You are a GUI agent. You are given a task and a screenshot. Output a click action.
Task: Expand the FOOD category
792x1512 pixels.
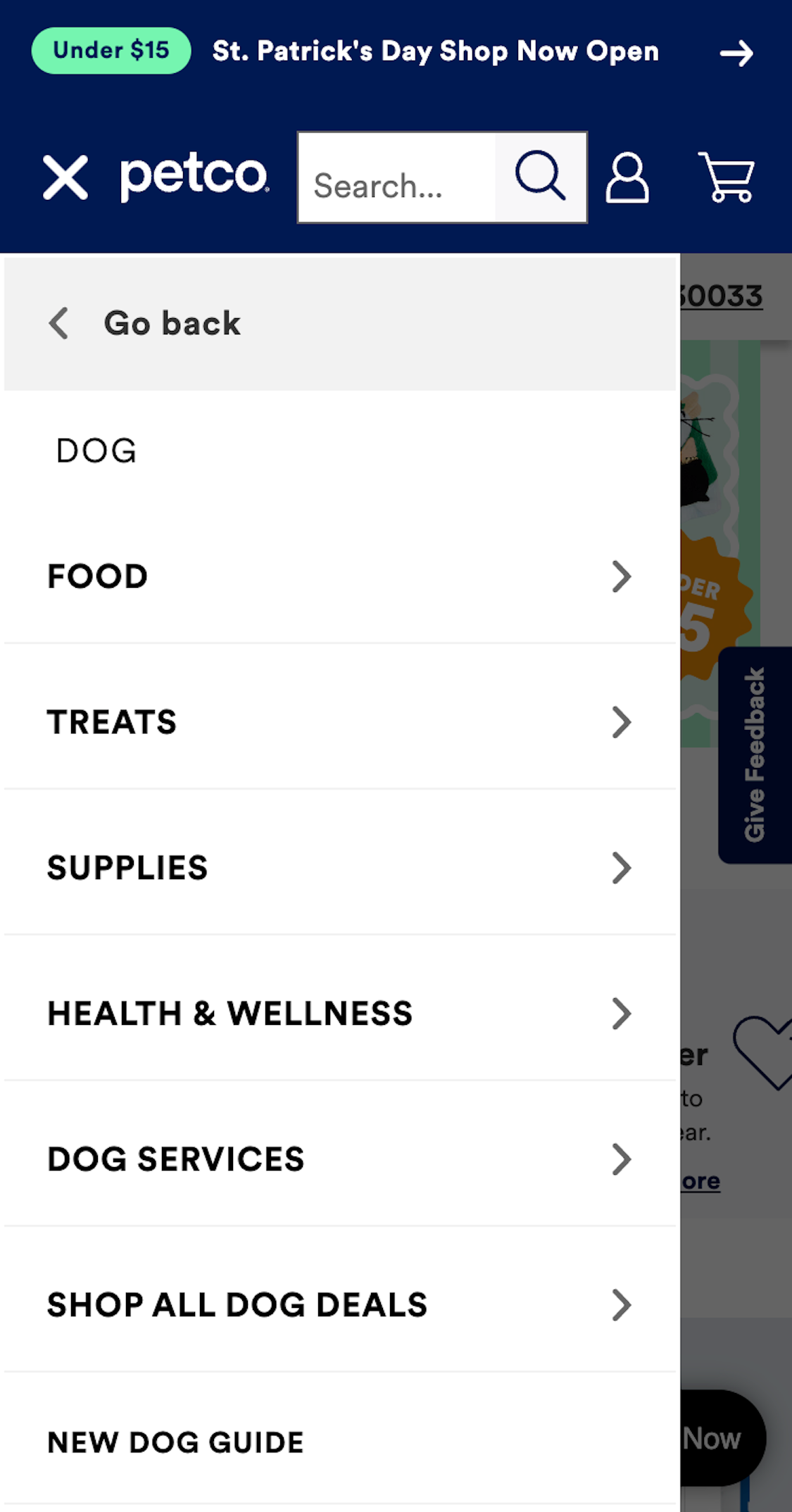[622, 577]
